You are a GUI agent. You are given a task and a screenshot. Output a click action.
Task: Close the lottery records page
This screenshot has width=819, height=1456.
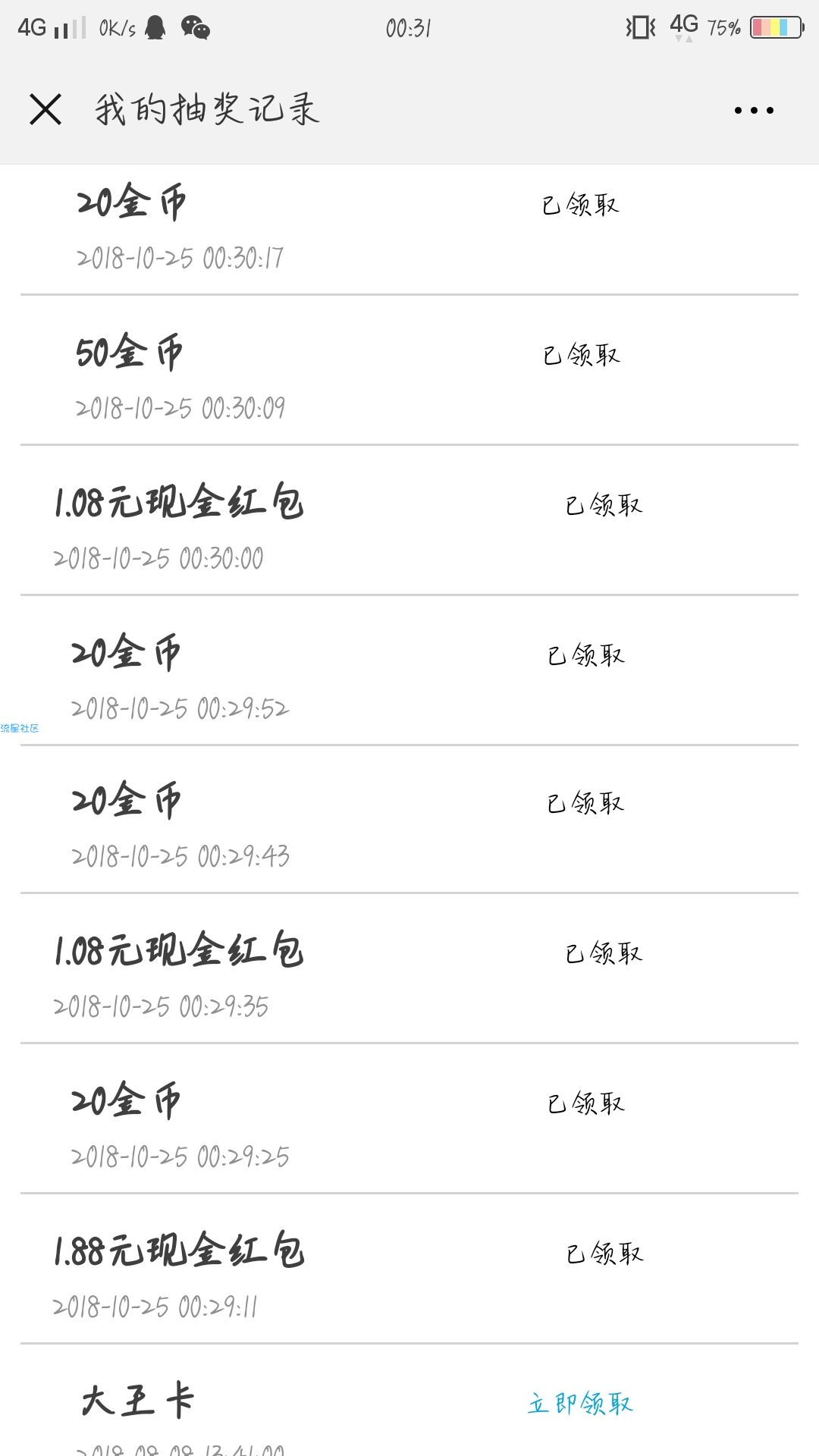[x=45, y=109]
